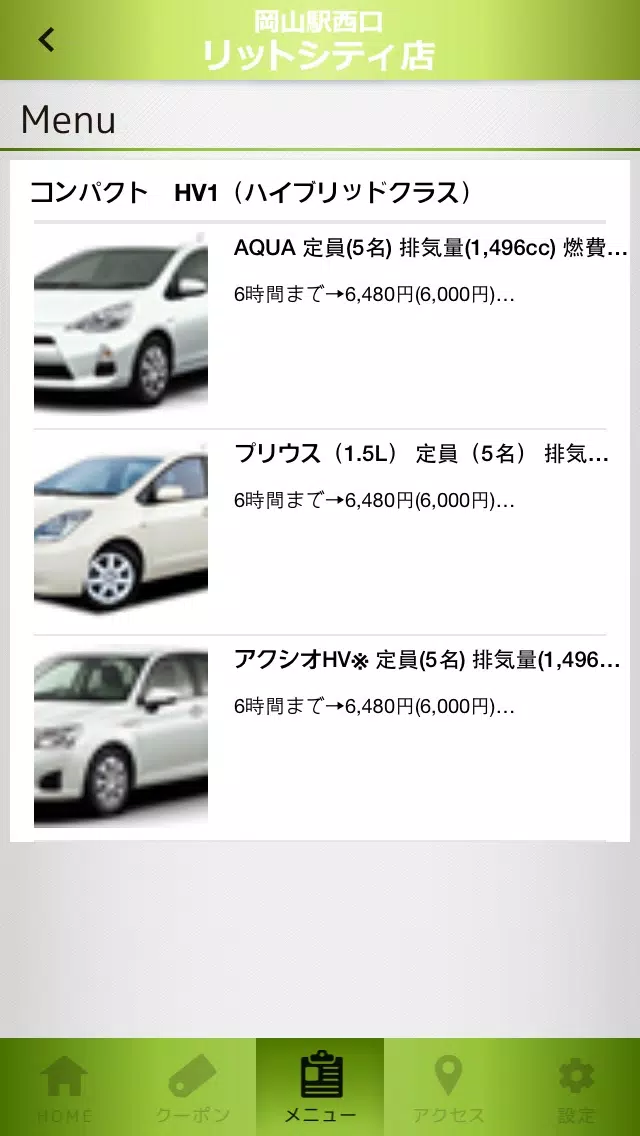Switch to the HOME tab
Viewport: 640px width, 1136px height.
tap(64, 1088)
